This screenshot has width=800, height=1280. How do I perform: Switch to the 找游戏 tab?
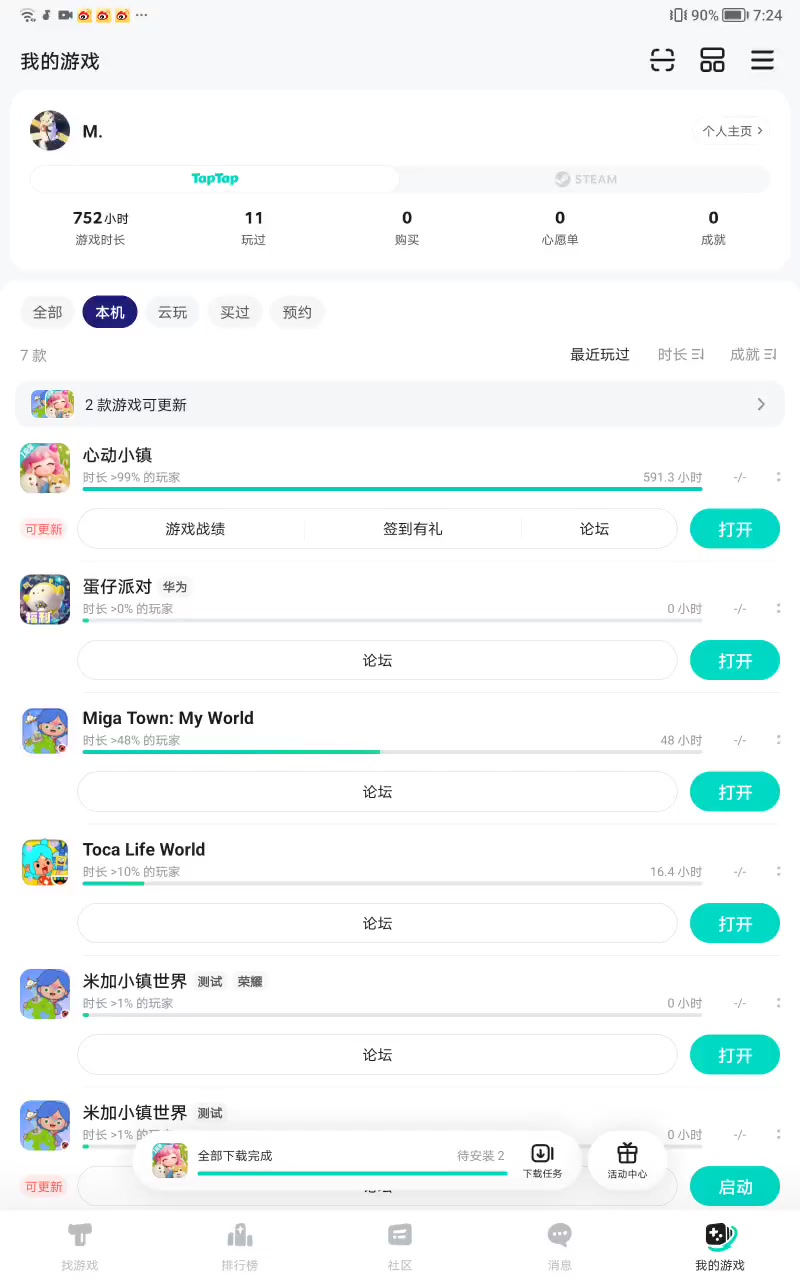pos(80,1245)
